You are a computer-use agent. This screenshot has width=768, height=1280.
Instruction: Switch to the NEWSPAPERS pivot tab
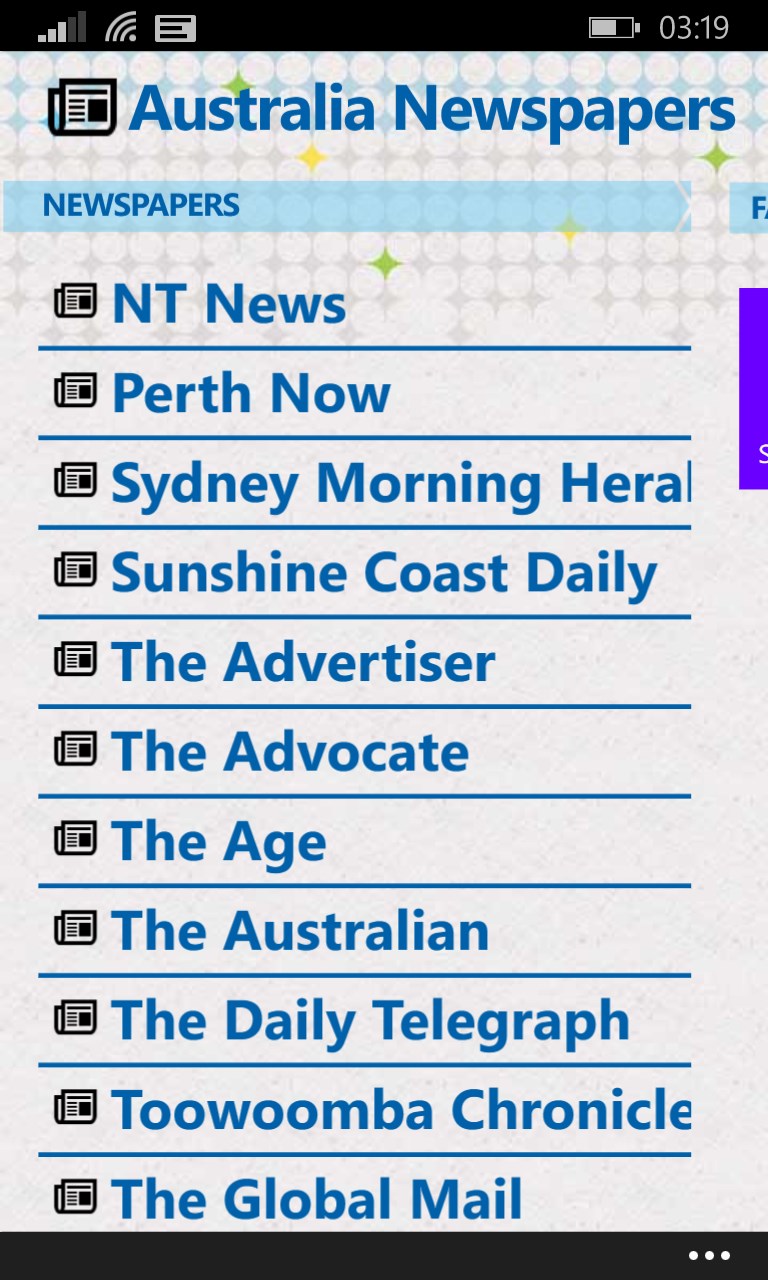click(x=140, y=205)
